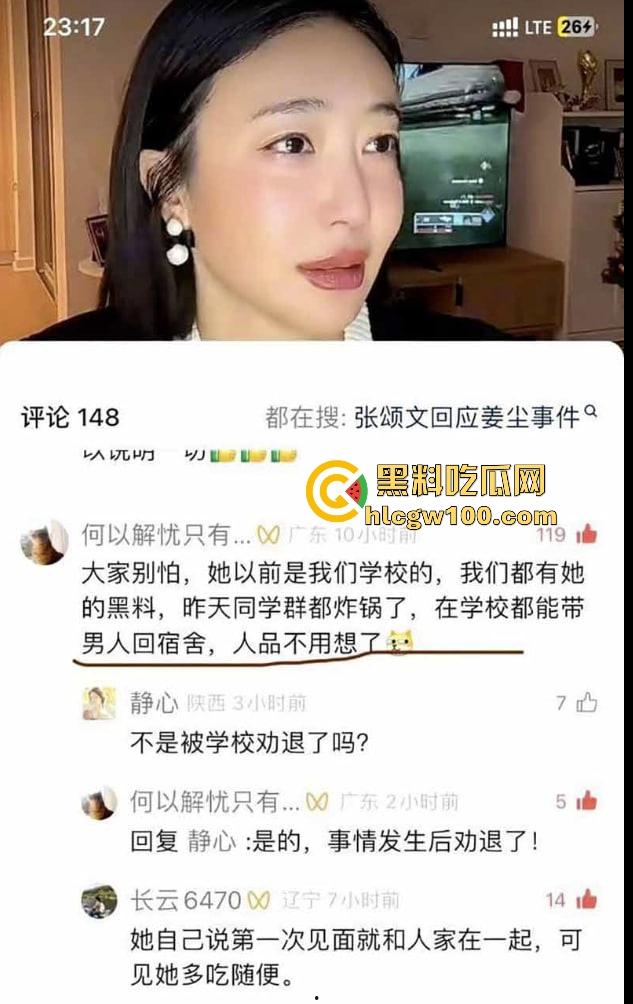The image size is (633, 1004).
Task: Open 长云6470's profile avatar
Action: (98, 900)
